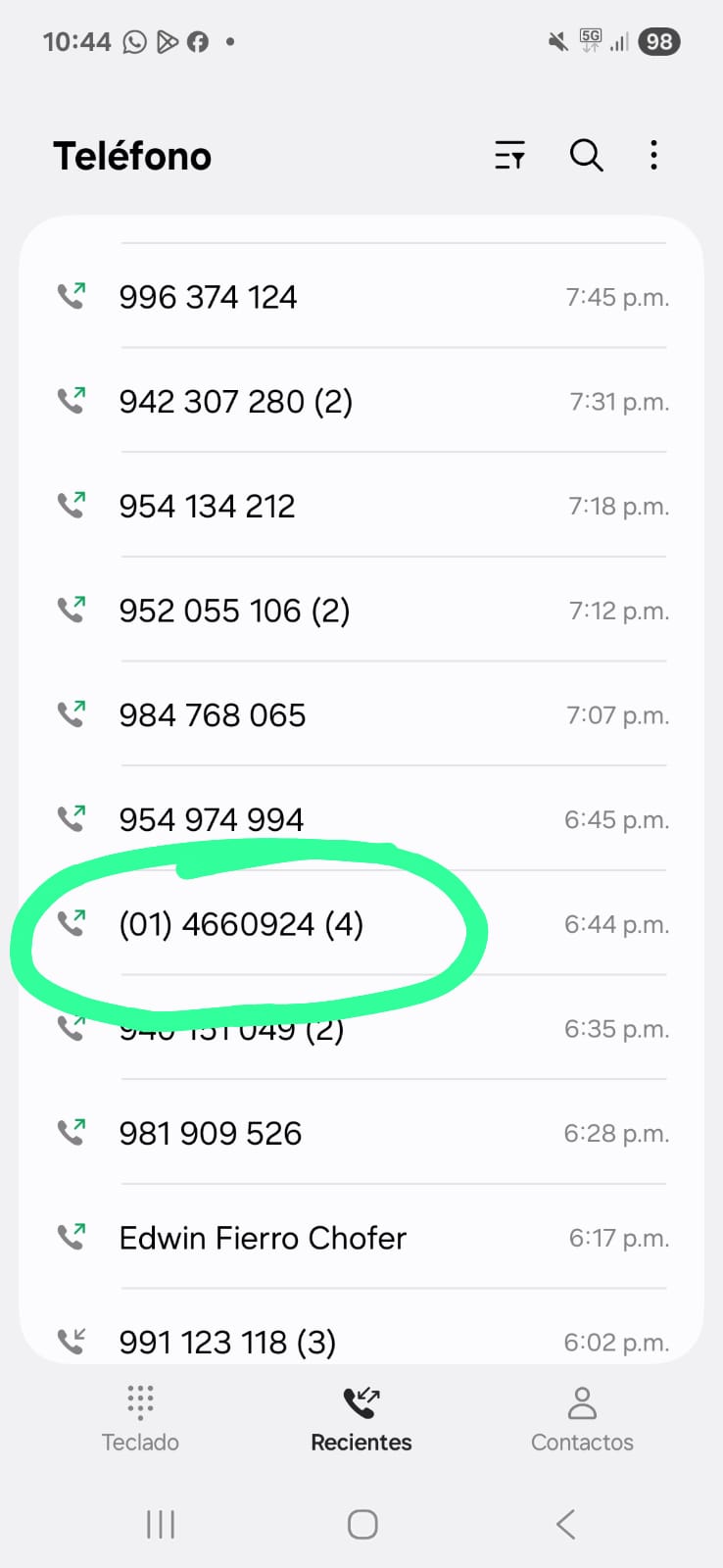723x1568 pixels.
Task: Switch to the Teclado tab
Action: (x=140, y=1417)
